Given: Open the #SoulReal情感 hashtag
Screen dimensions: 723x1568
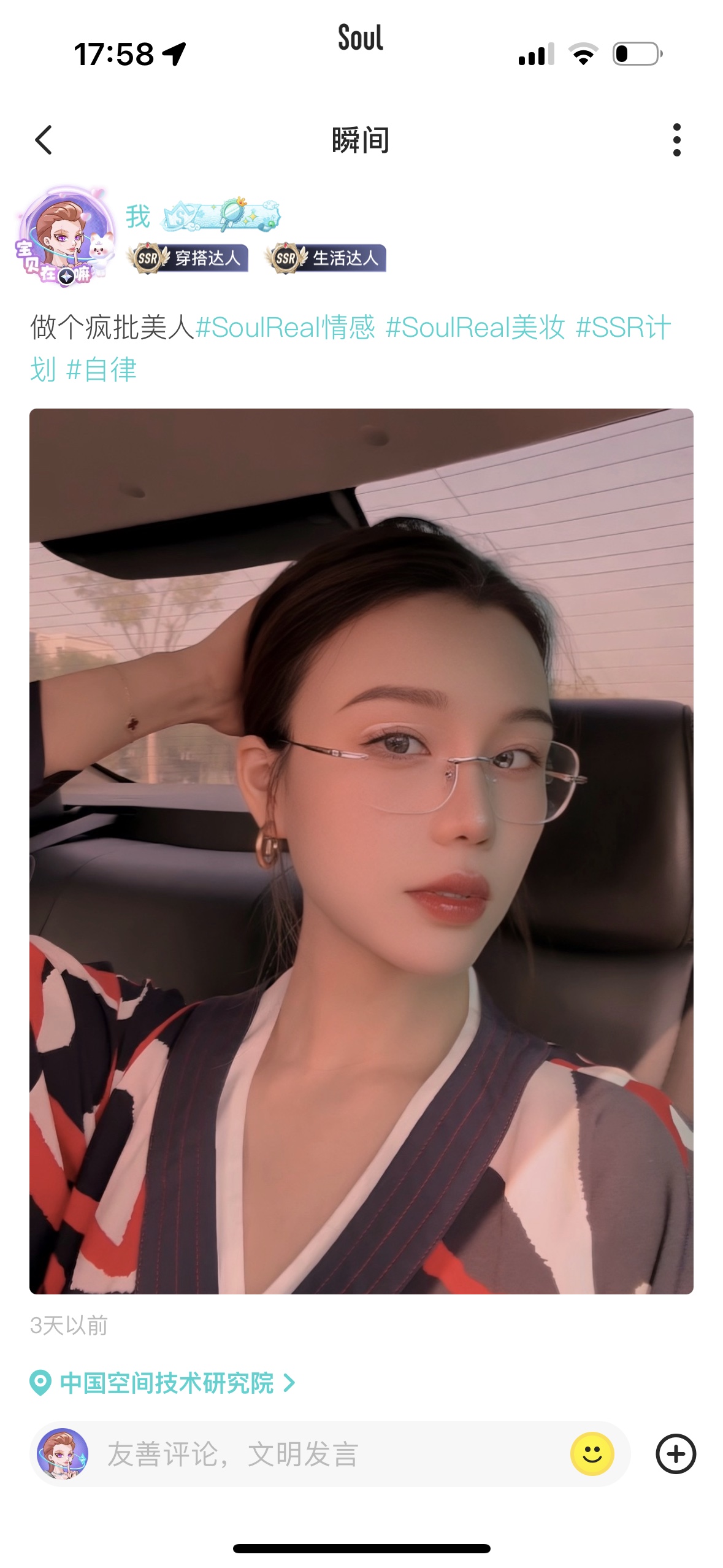Looking at the screenshot, I should 285,327.
